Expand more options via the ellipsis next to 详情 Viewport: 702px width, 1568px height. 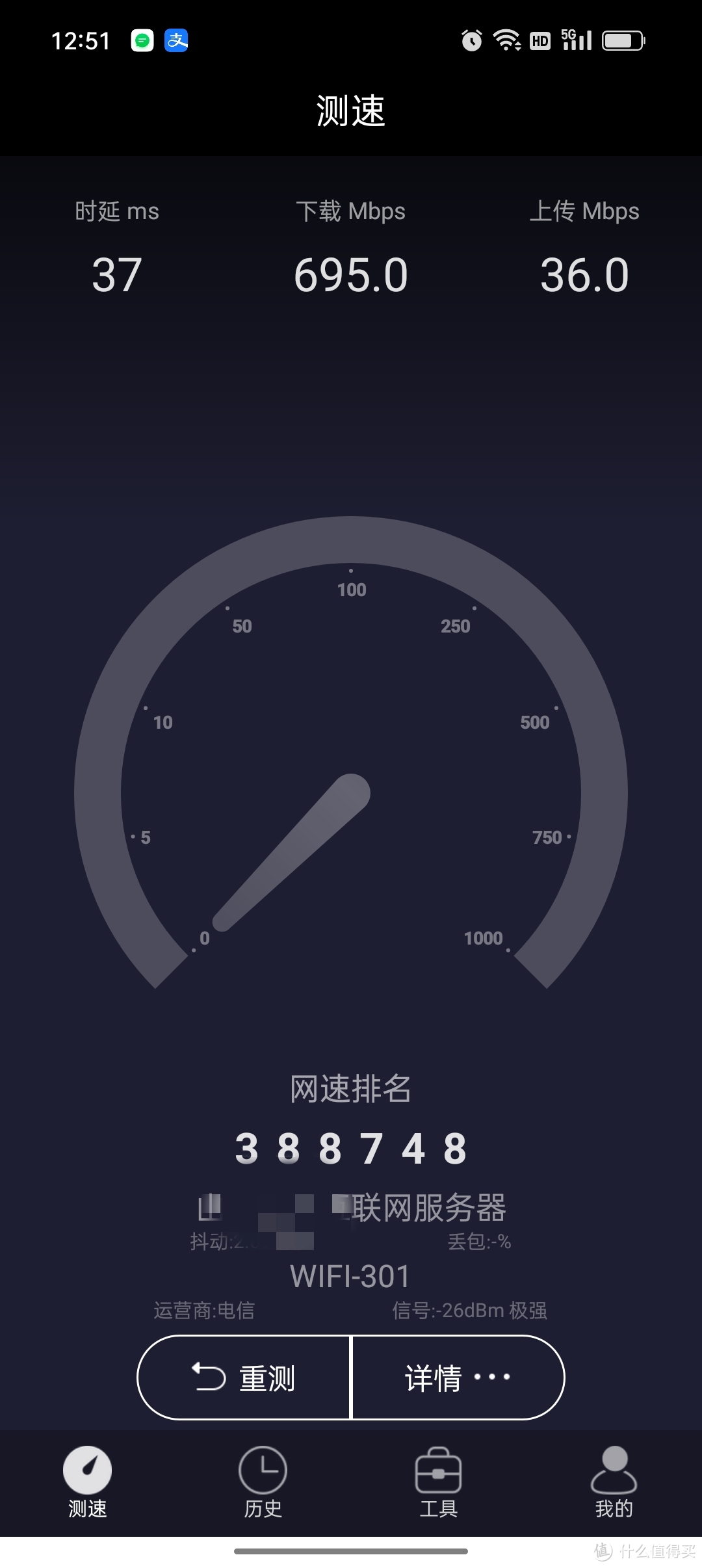coord(493,1377)
